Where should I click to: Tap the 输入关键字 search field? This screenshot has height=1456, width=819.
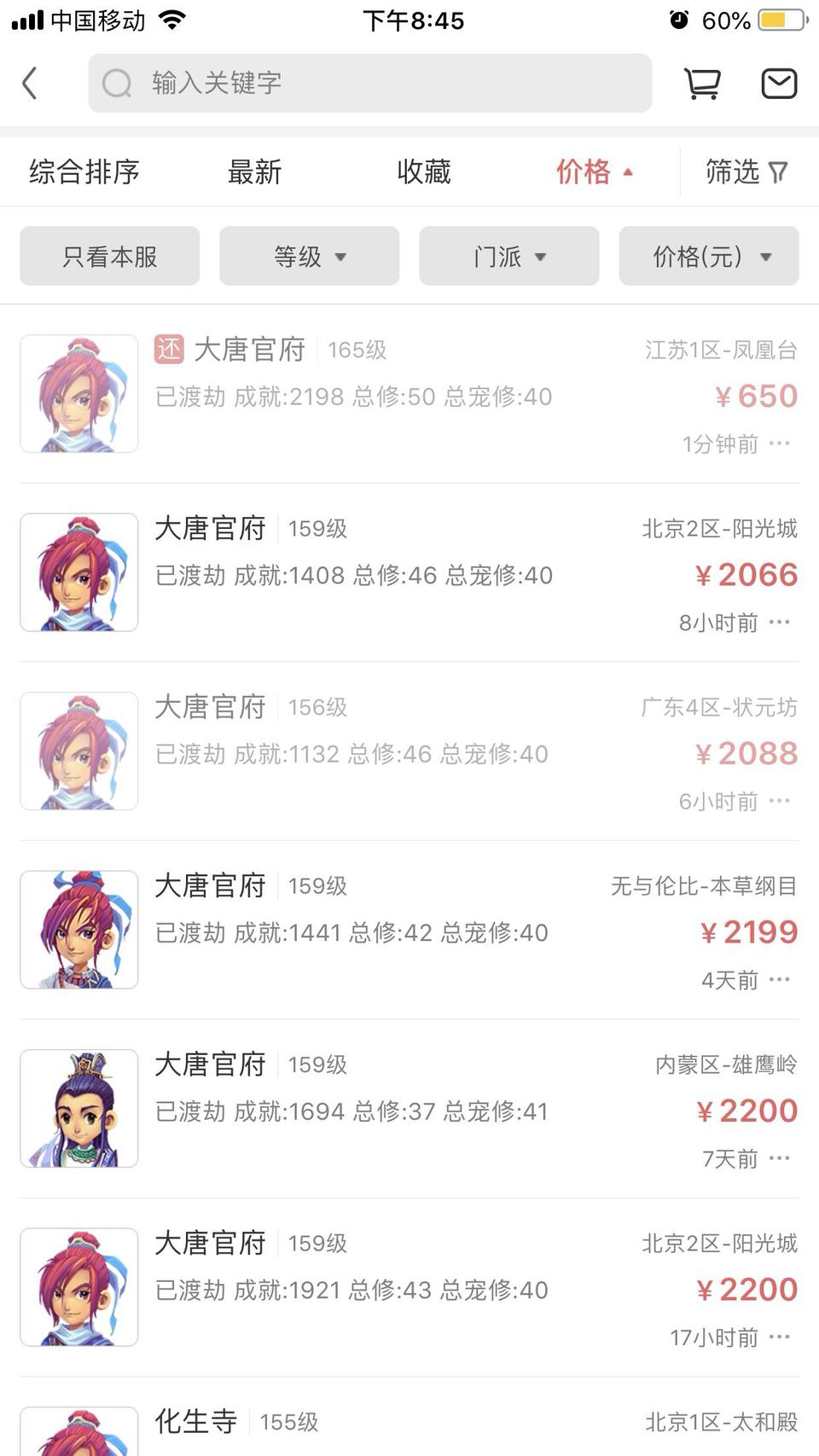[370, 84]
